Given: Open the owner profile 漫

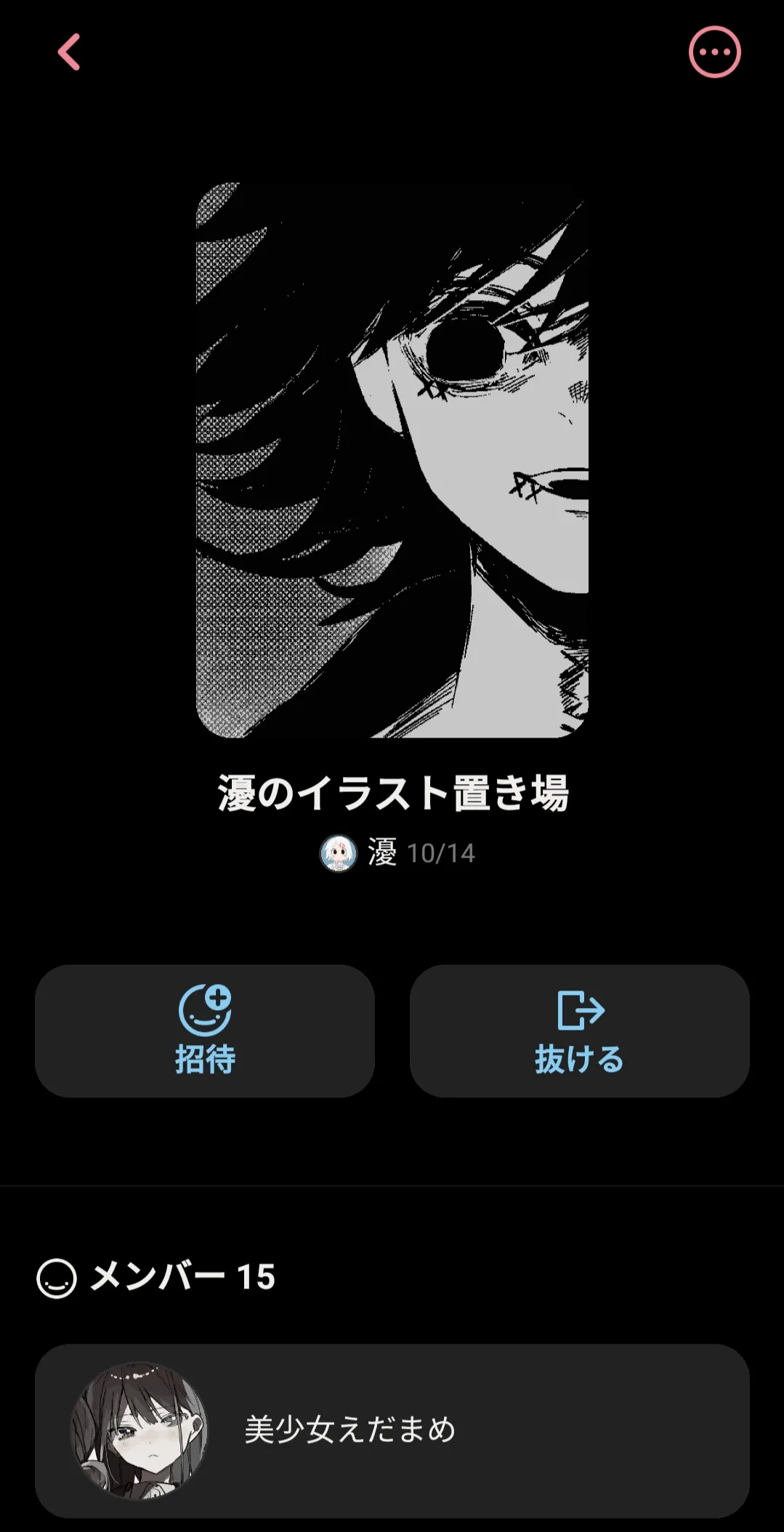Looking at the screenshot, I should pyautogui.click(x=360, y=853).
